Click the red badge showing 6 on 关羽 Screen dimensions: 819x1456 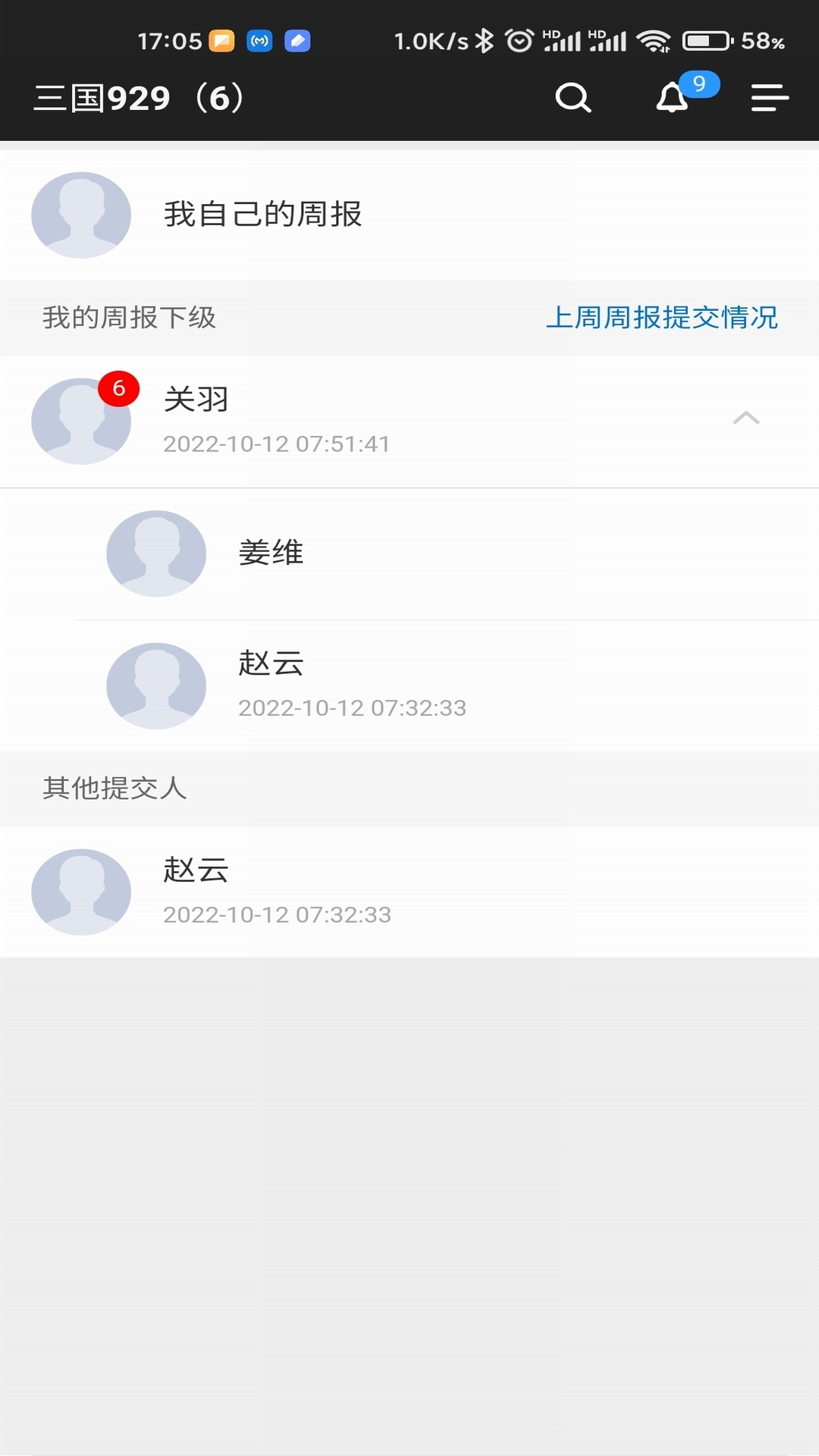click(x=118, y=388)
